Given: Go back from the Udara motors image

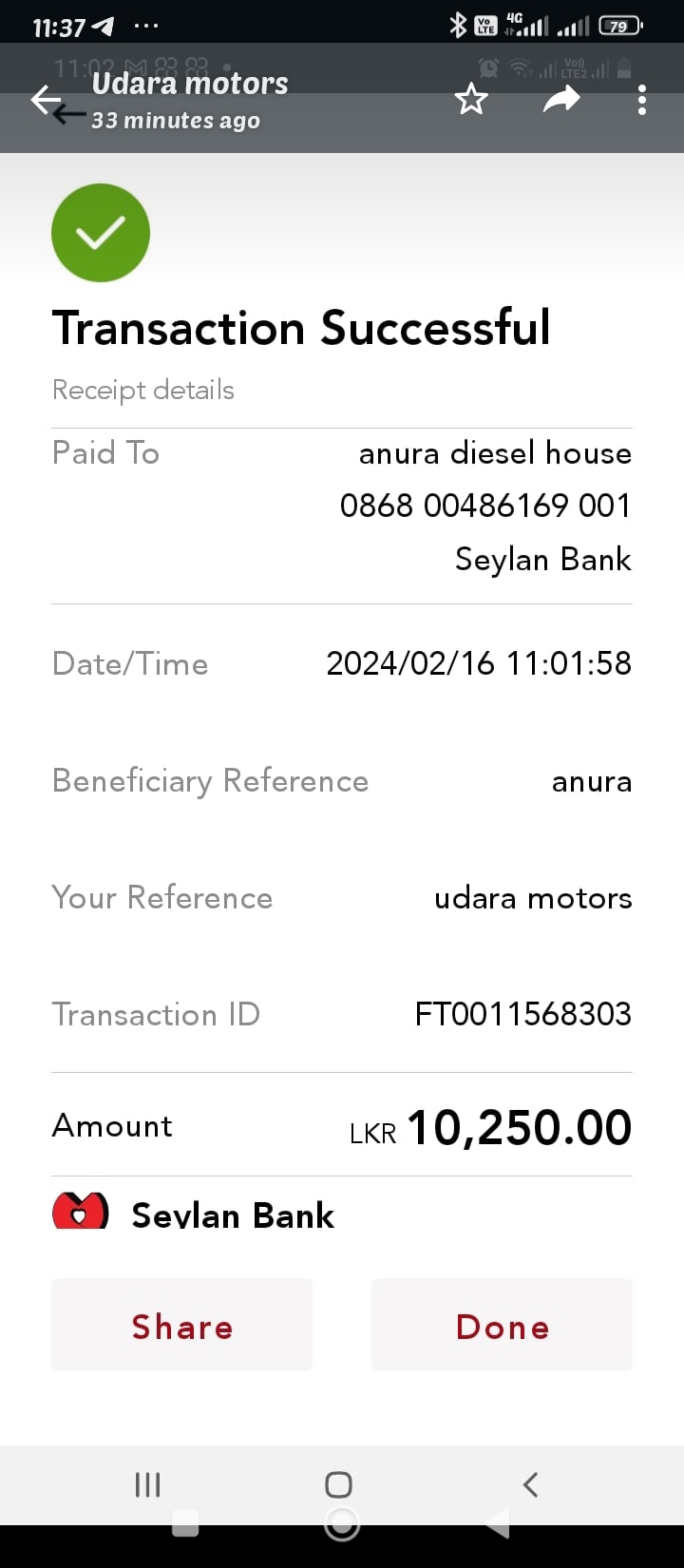Looking at the screenshot, I should click(46, 100).
